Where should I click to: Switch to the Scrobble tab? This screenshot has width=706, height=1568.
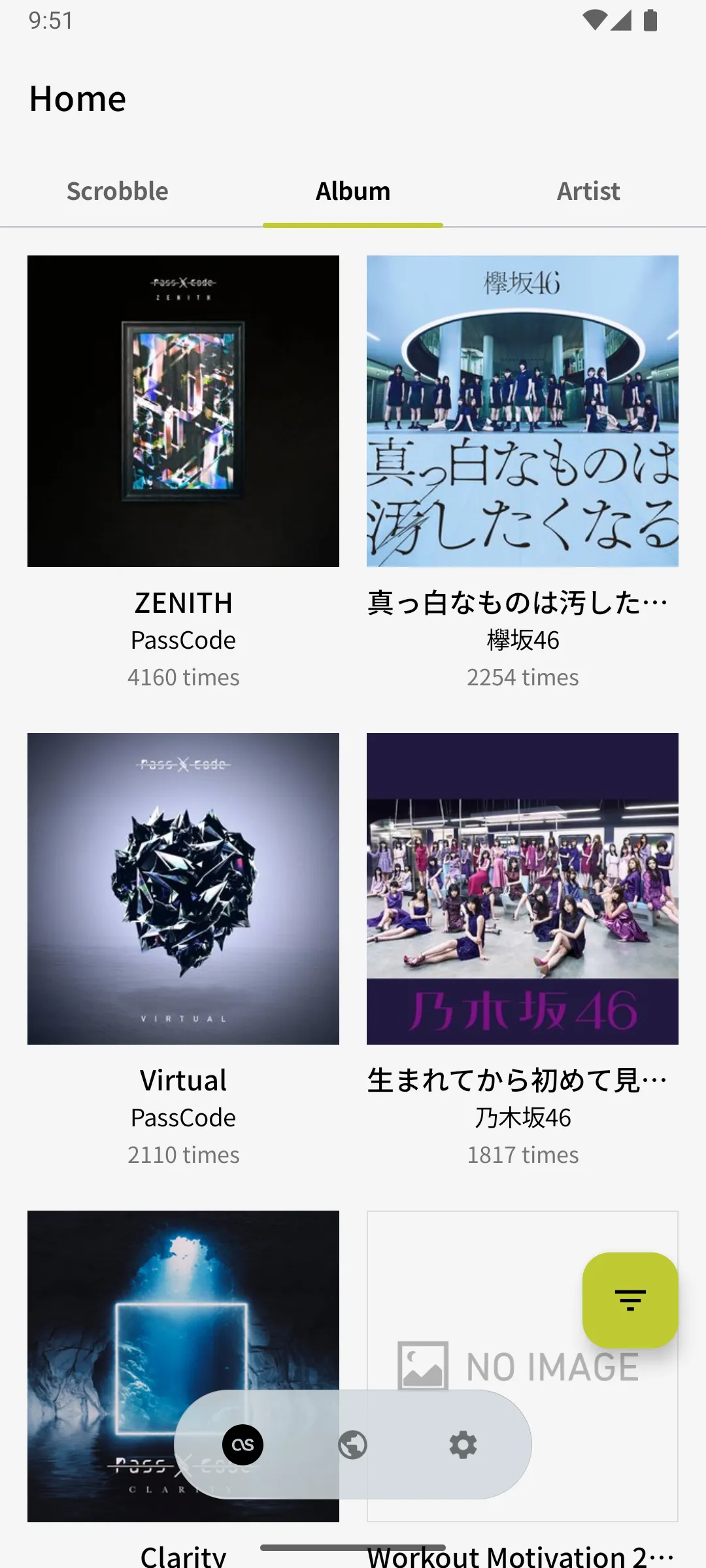coord(118,191)
